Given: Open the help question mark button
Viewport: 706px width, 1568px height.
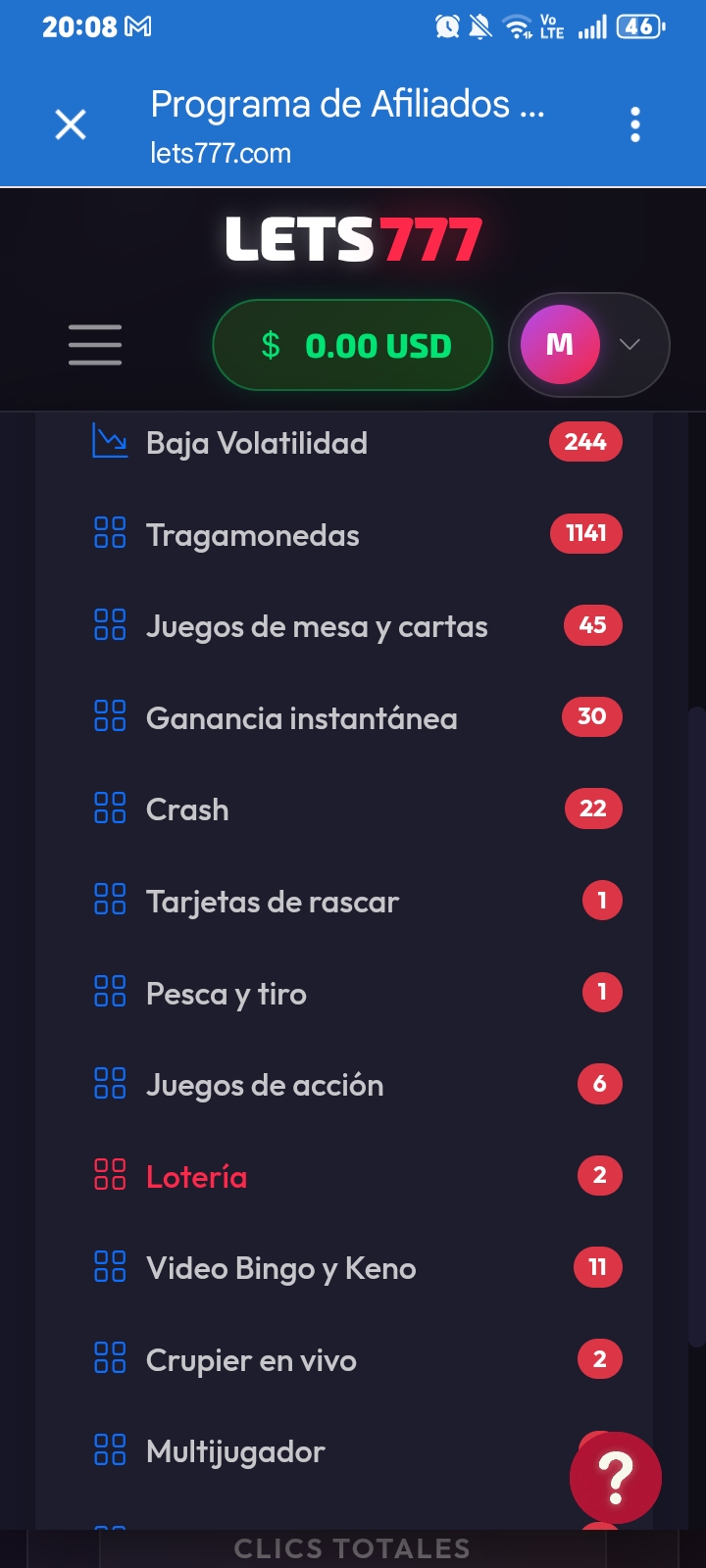Looking at the screenshot, I should [x=616, y=1478].
